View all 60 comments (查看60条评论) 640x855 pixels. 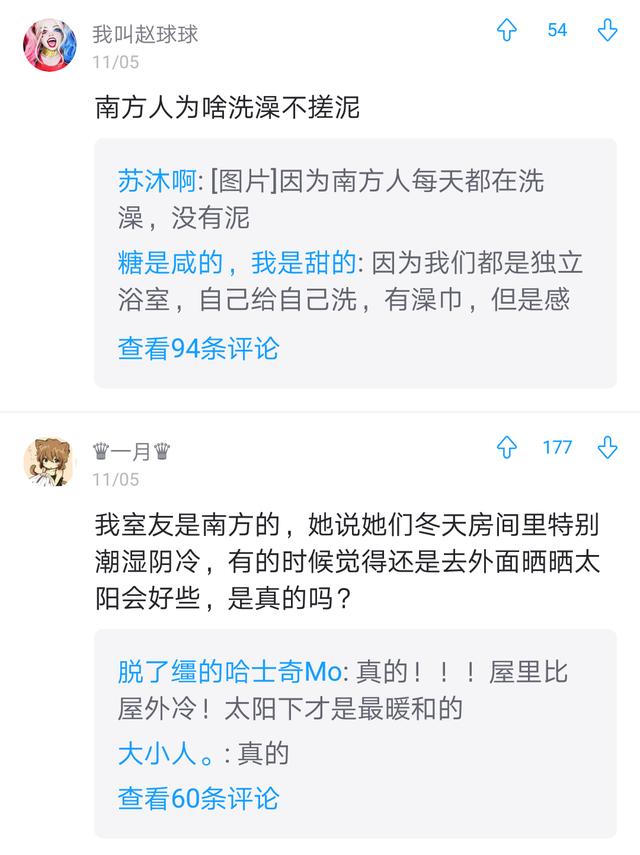coord(198,798)
